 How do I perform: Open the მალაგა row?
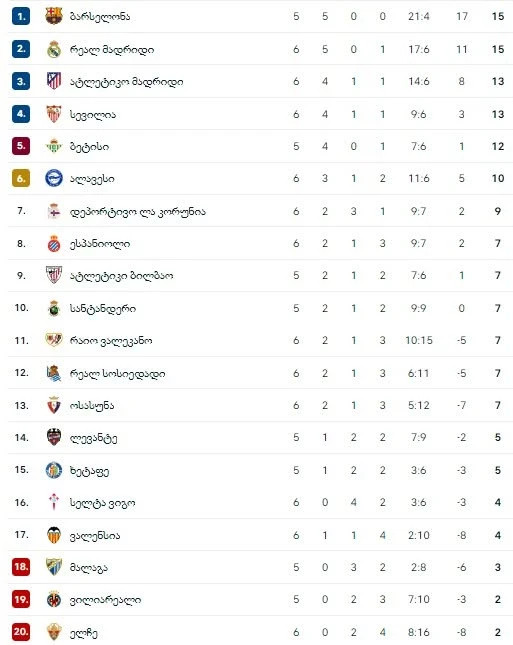tap(260, 567)
